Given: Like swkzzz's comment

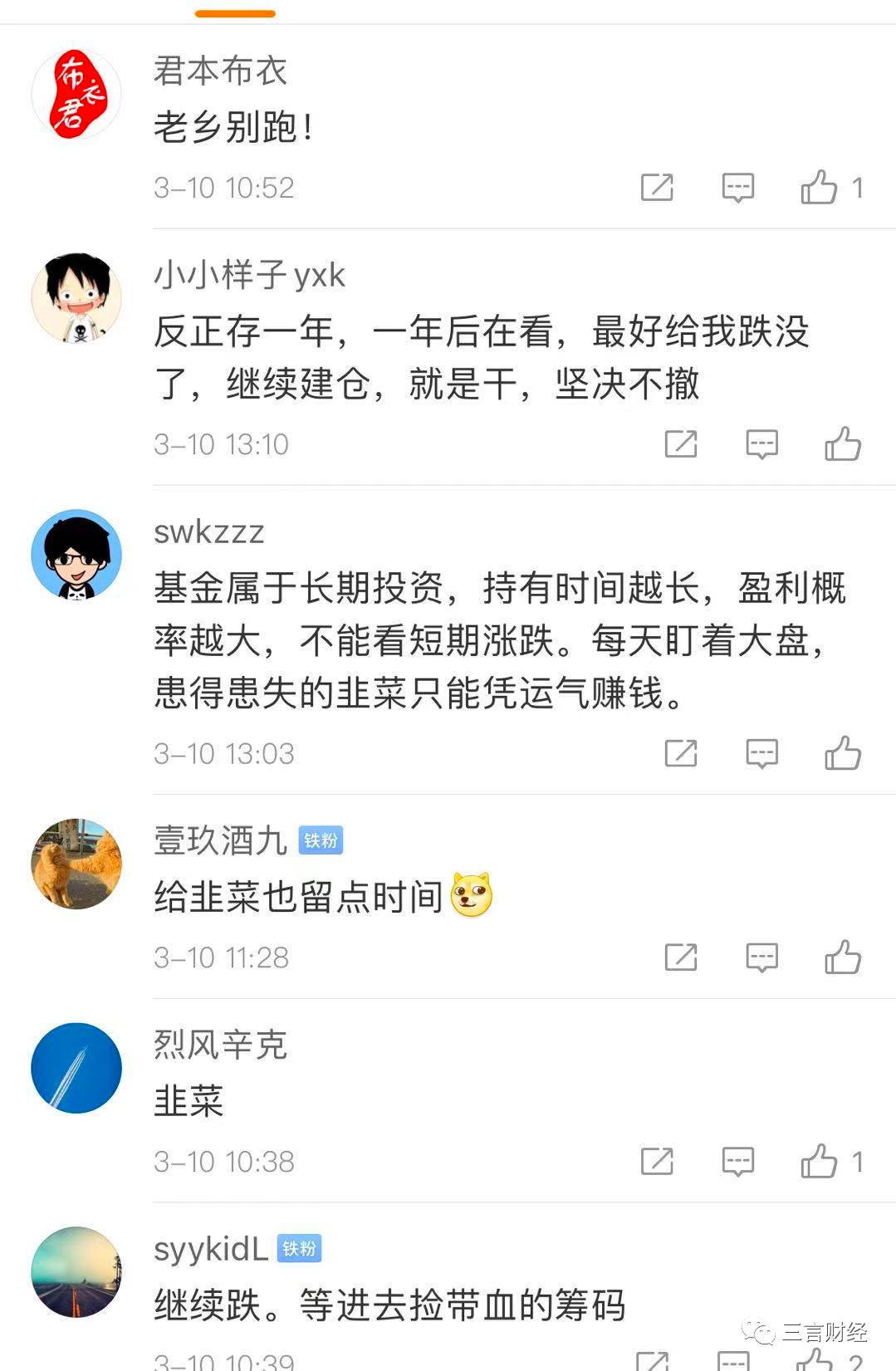Looking at the screenshot, I should click(x=843, y=753).
